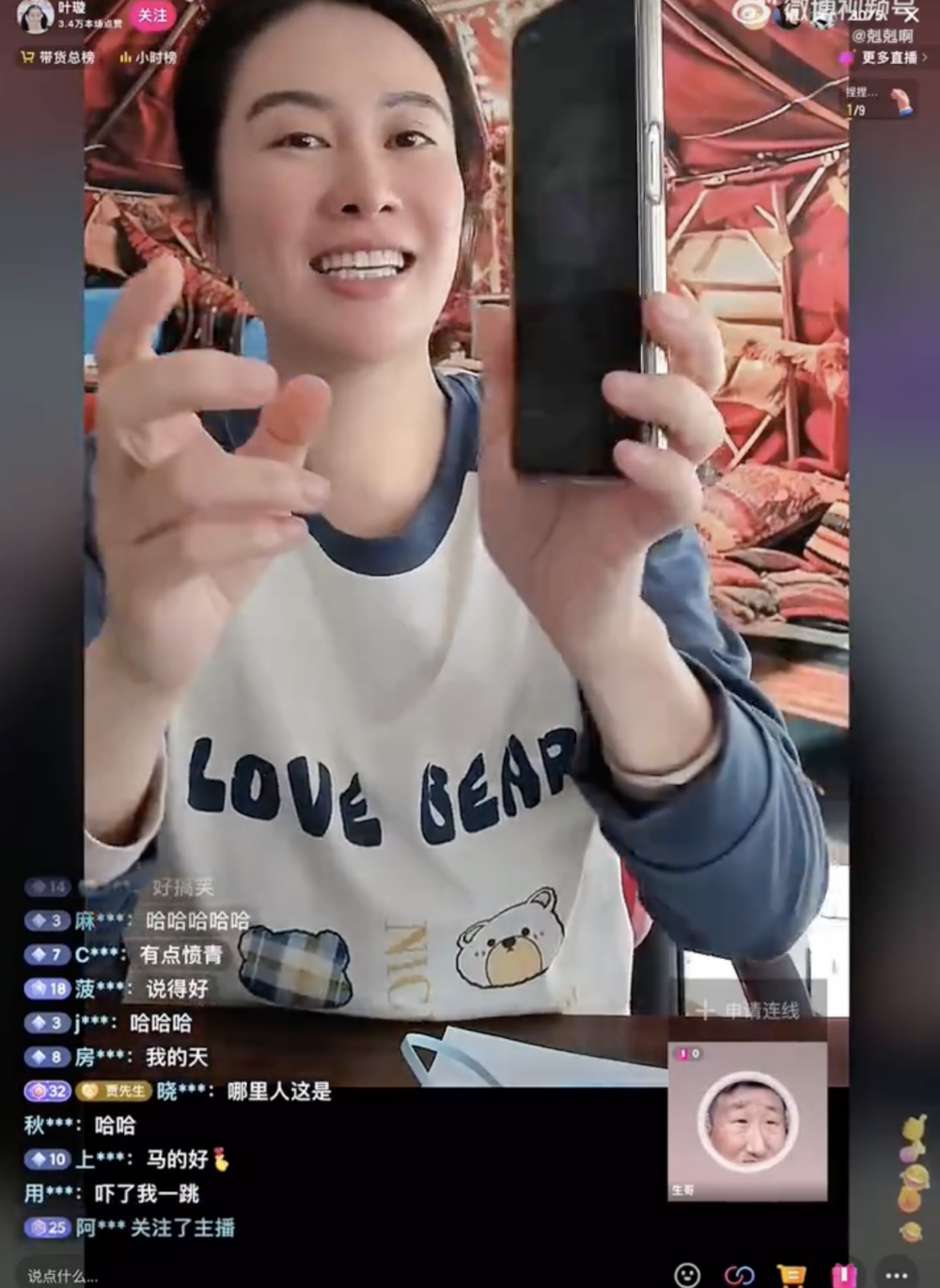The image size is (940, 1288).
Task: Open the 生哥 co-host window
Action: [x=746, y=1122]
